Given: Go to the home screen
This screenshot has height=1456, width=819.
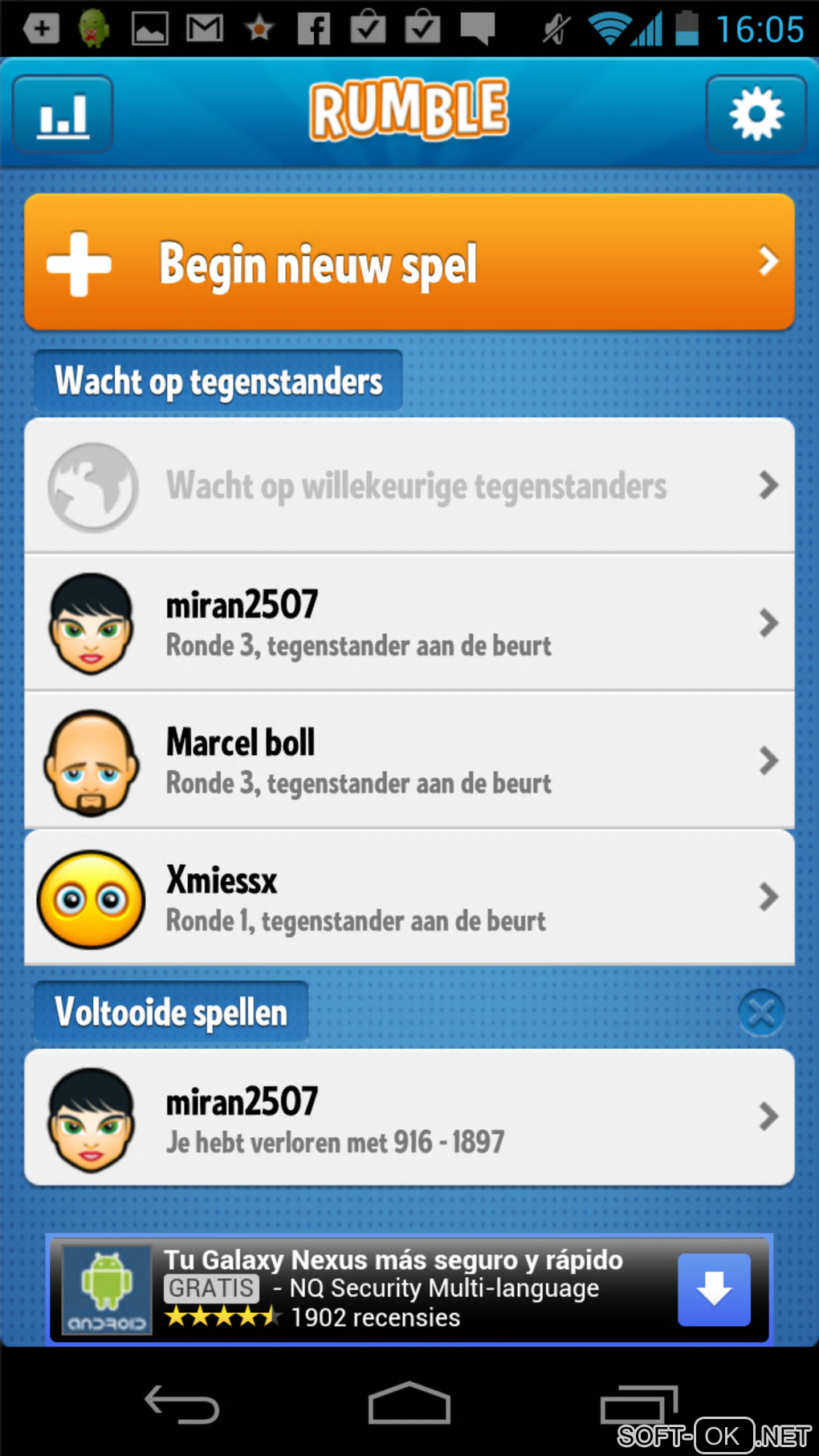Looking at the screenshot, I should point(409,1405).
